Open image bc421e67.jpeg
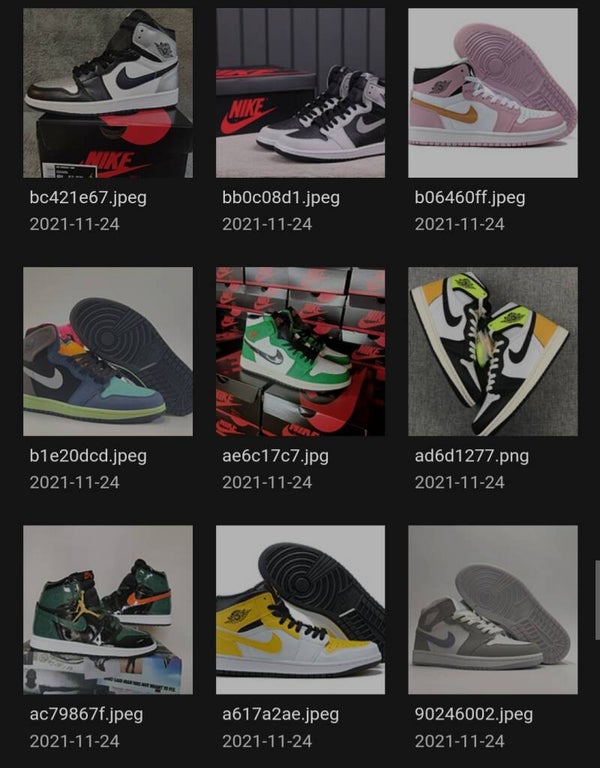This screenshot has height=768, width=600. [x=108, y=93]
